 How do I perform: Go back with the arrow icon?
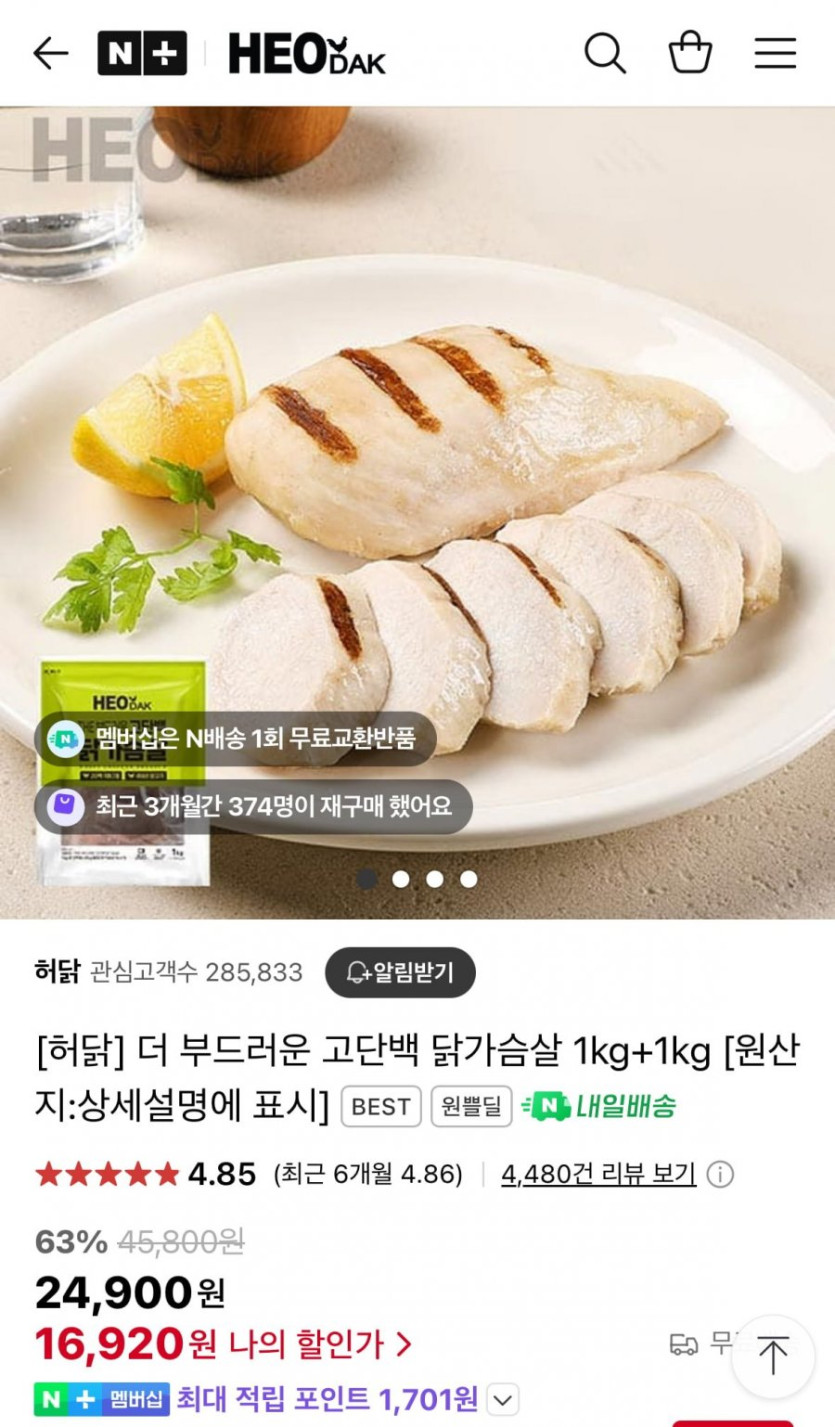click(x=50, y=53)
